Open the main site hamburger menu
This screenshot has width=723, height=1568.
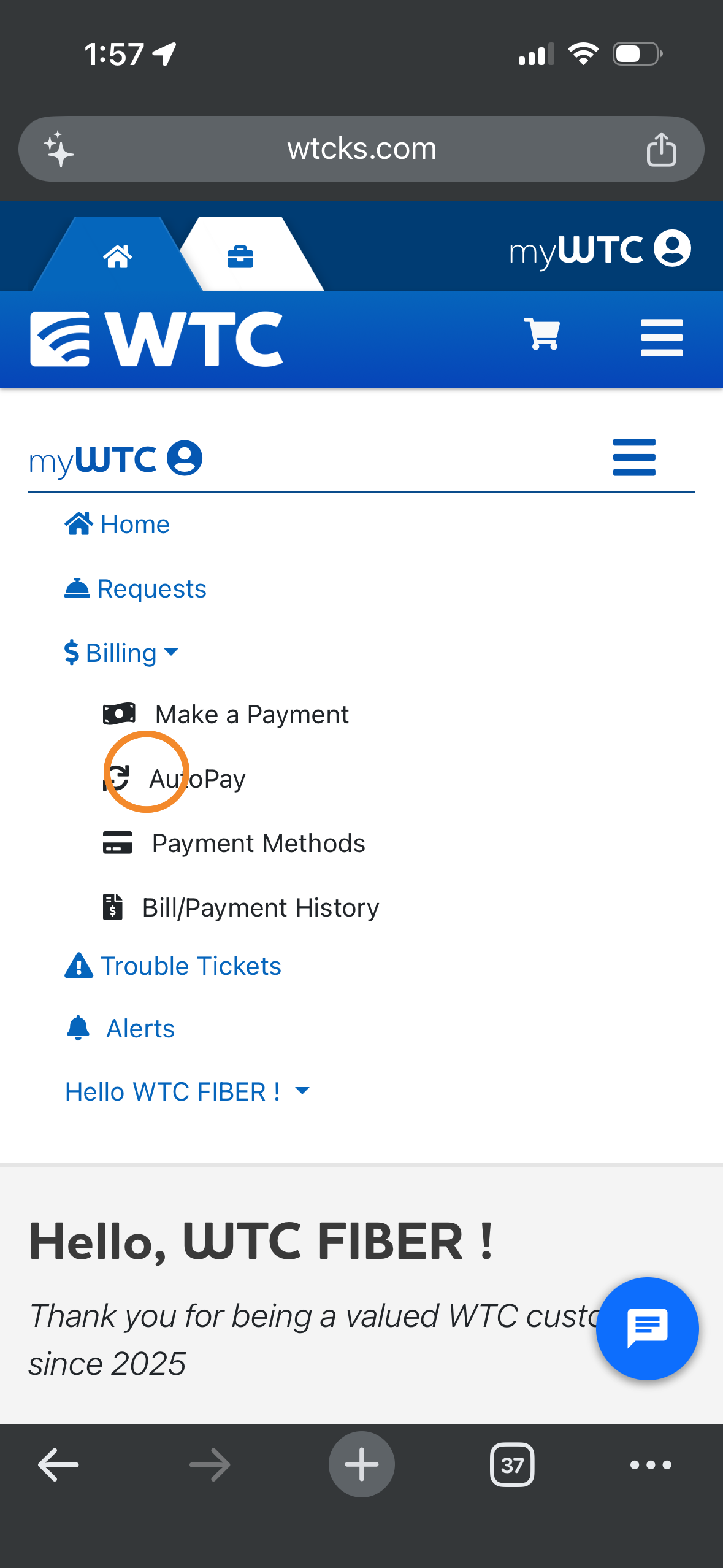pyautogui.click(x=661, y=337)
